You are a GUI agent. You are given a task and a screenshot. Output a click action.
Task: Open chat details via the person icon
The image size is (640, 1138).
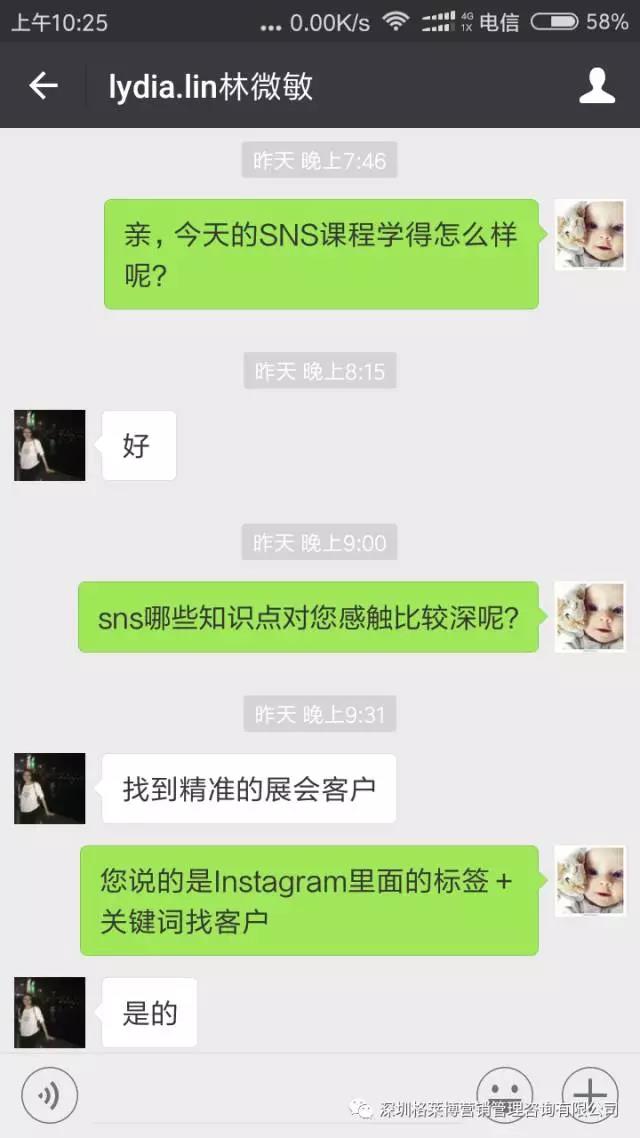tap(597, 86)
